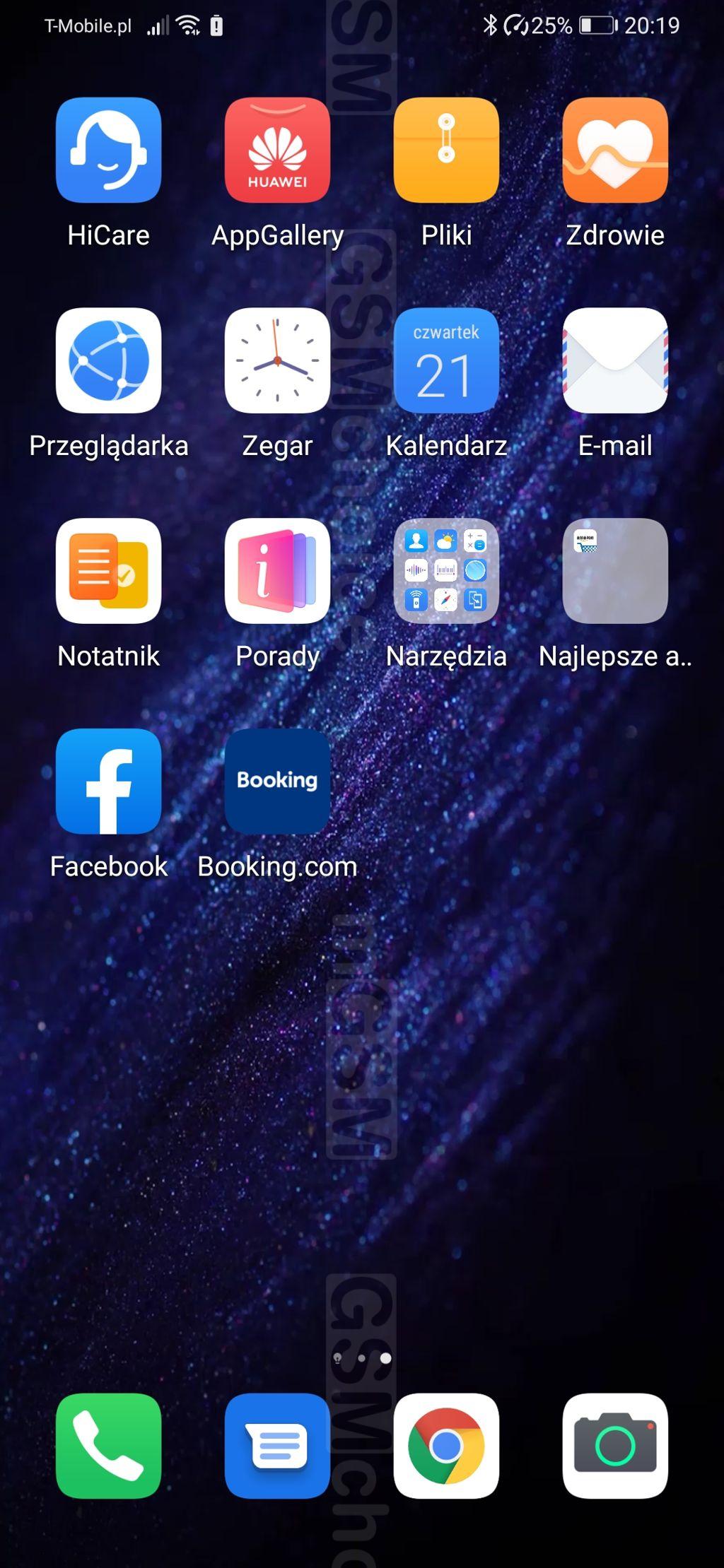Open the messages app in the dock
This screenshot has height=1568, width=724.
(x=277, y=1446)
